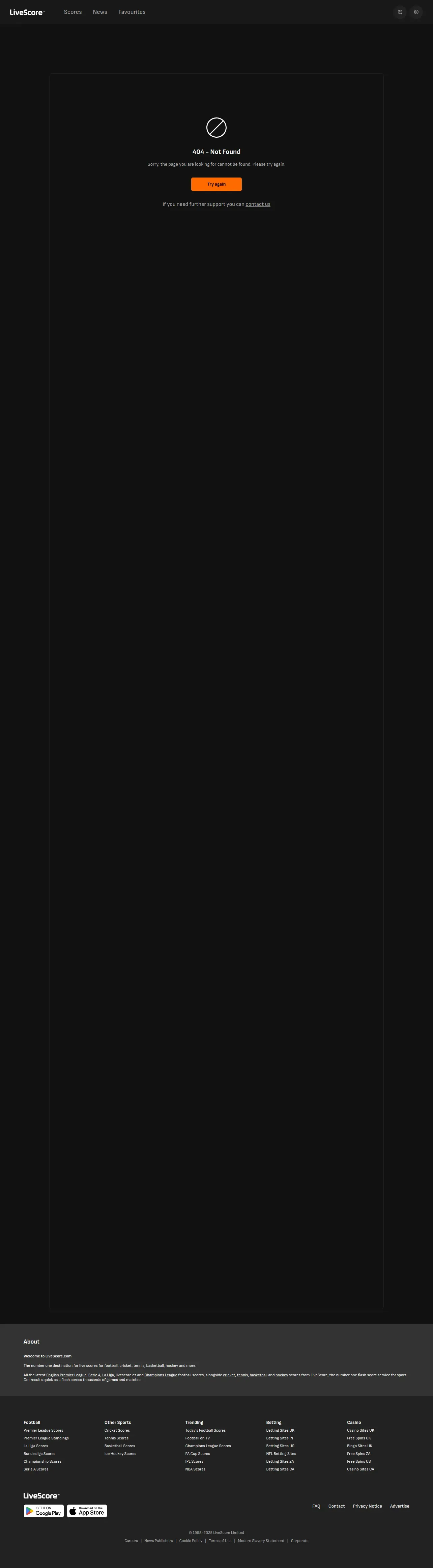Tap the Try again button
433x1568 pixels.
[x=216, y=184]
